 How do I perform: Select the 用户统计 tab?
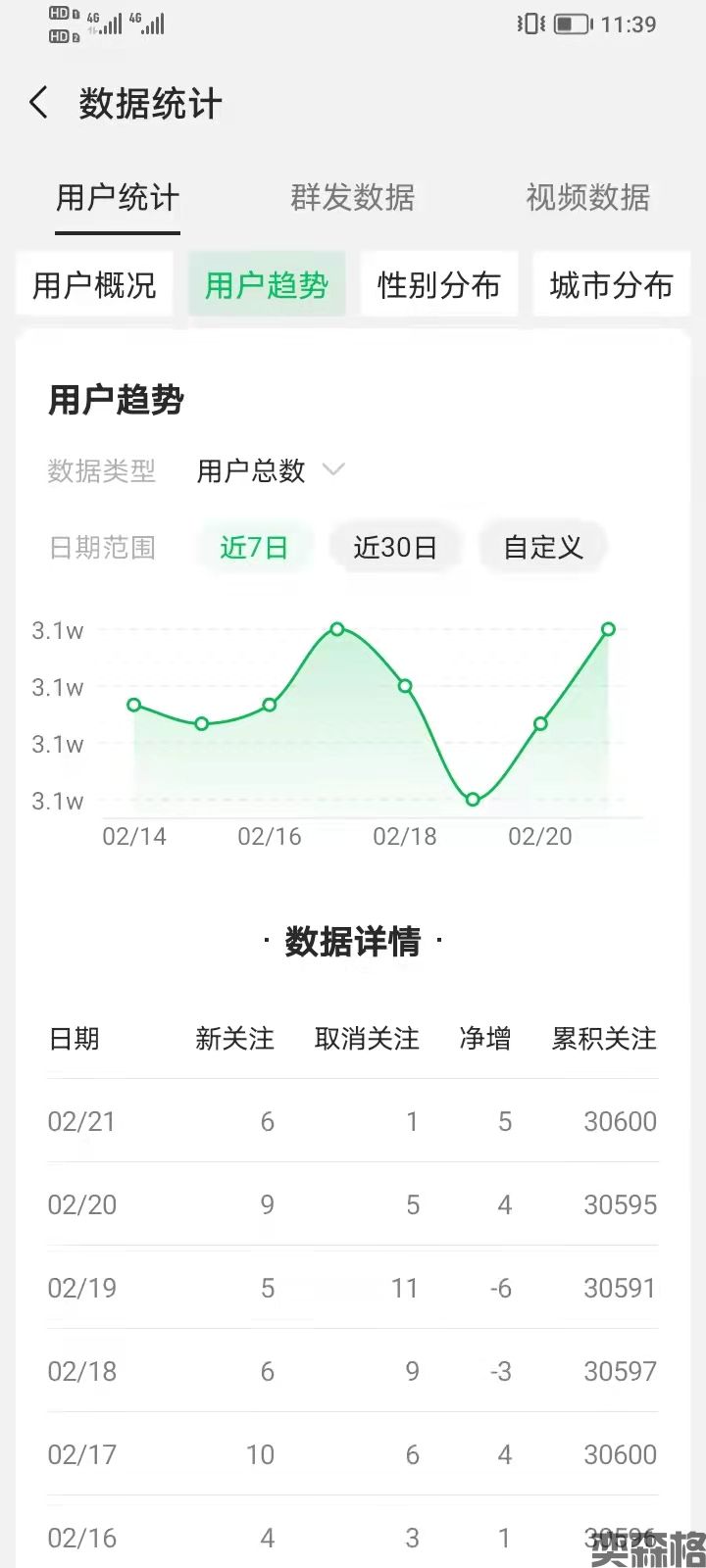(118, 198)
